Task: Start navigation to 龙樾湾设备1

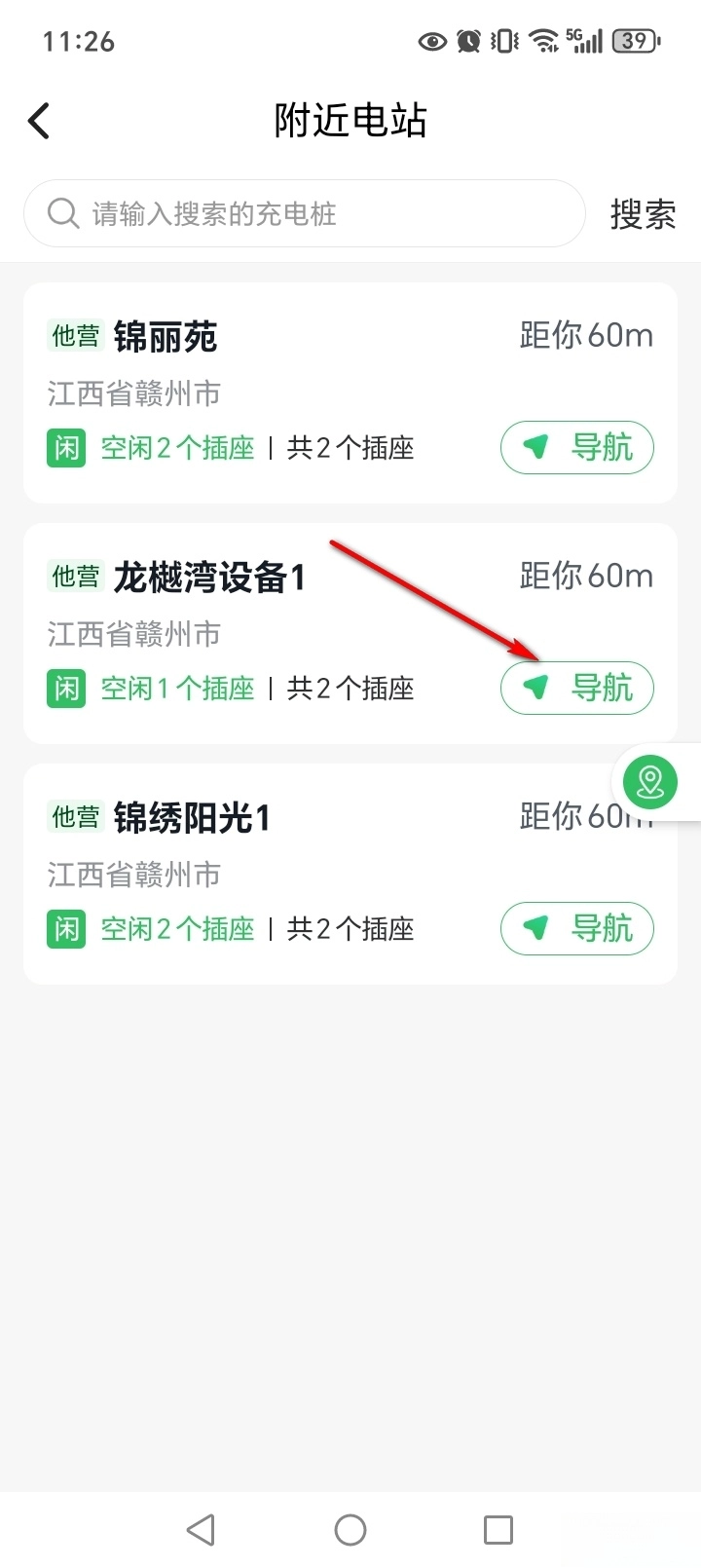Action: [x=576, y=688]
